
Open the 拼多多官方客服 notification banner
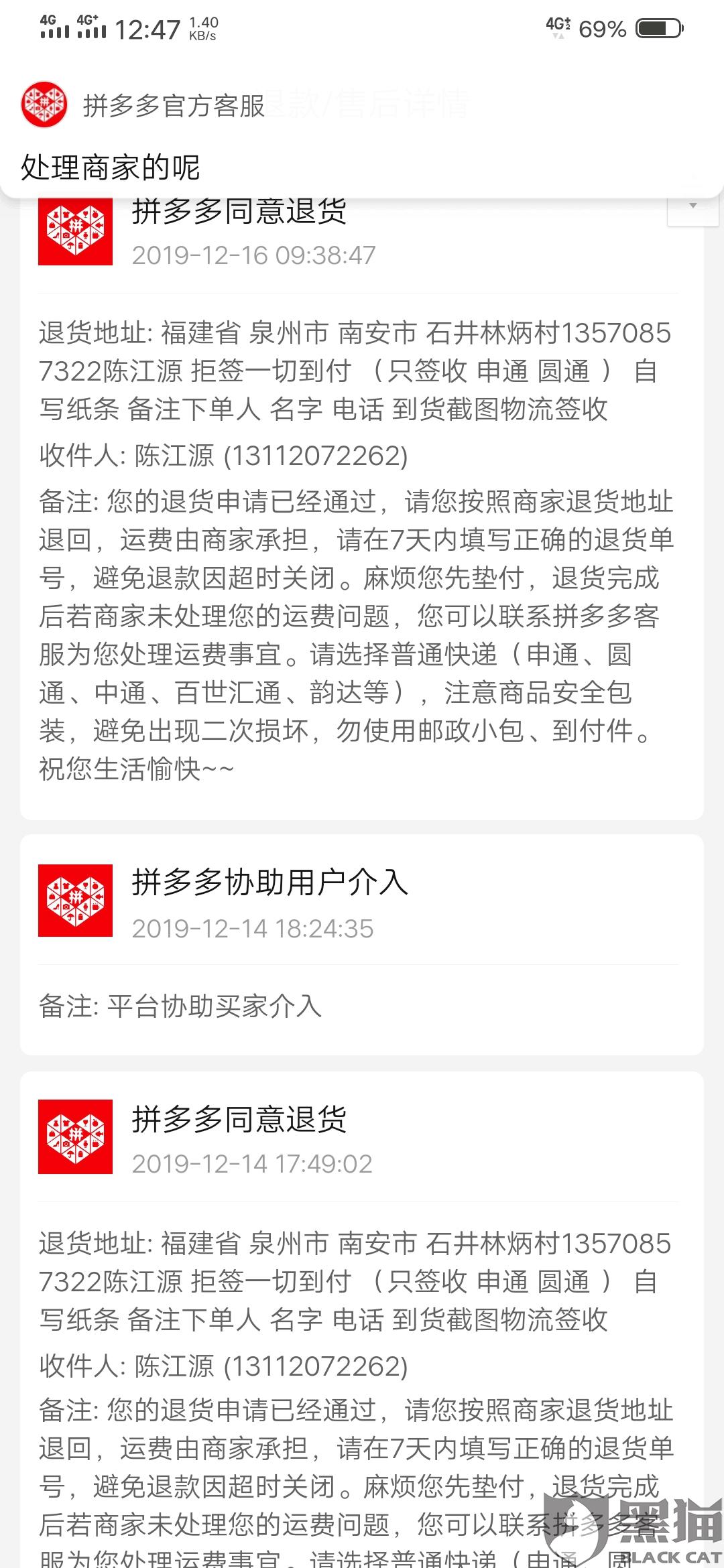tap(362, 132)
